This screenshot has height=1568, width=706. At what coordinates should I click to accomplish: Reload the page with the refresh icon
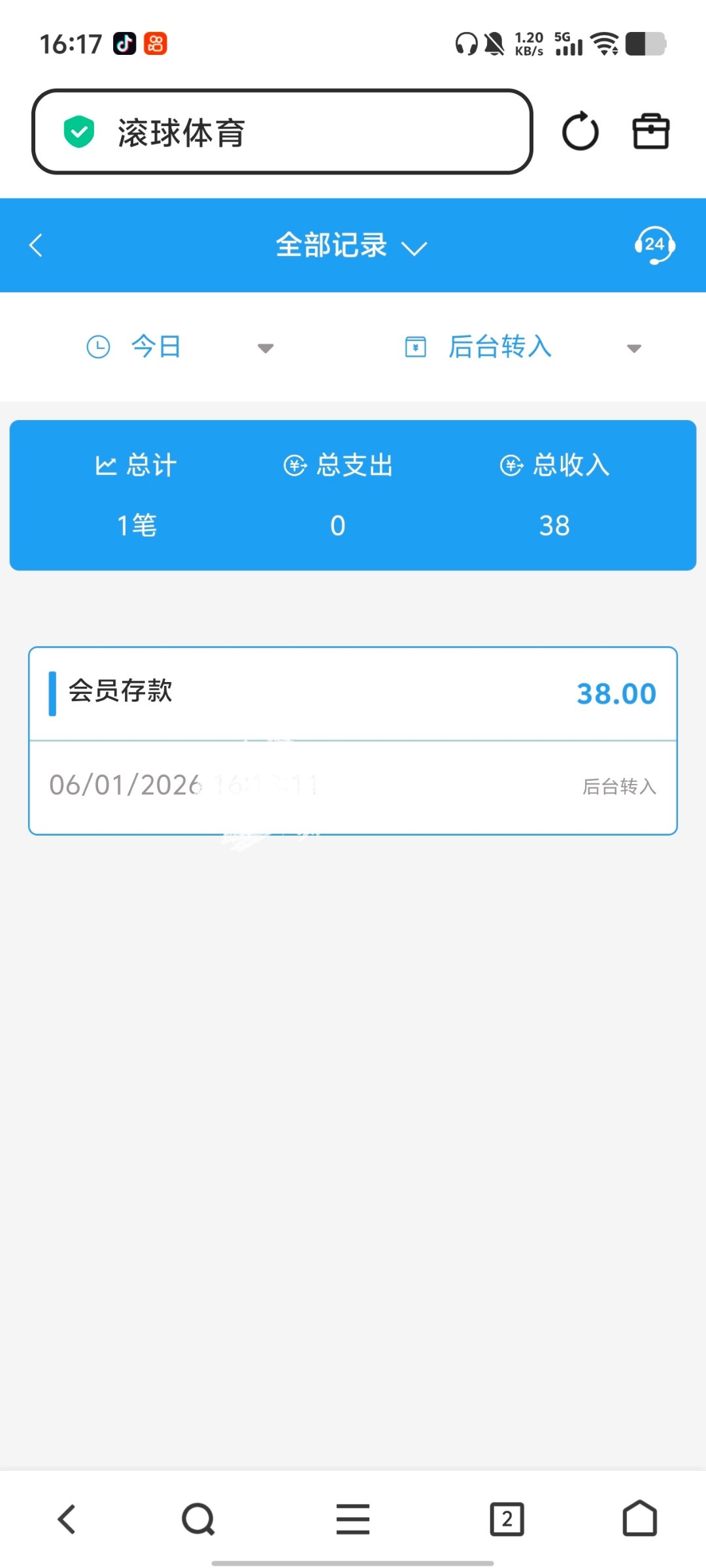point(580,132)
